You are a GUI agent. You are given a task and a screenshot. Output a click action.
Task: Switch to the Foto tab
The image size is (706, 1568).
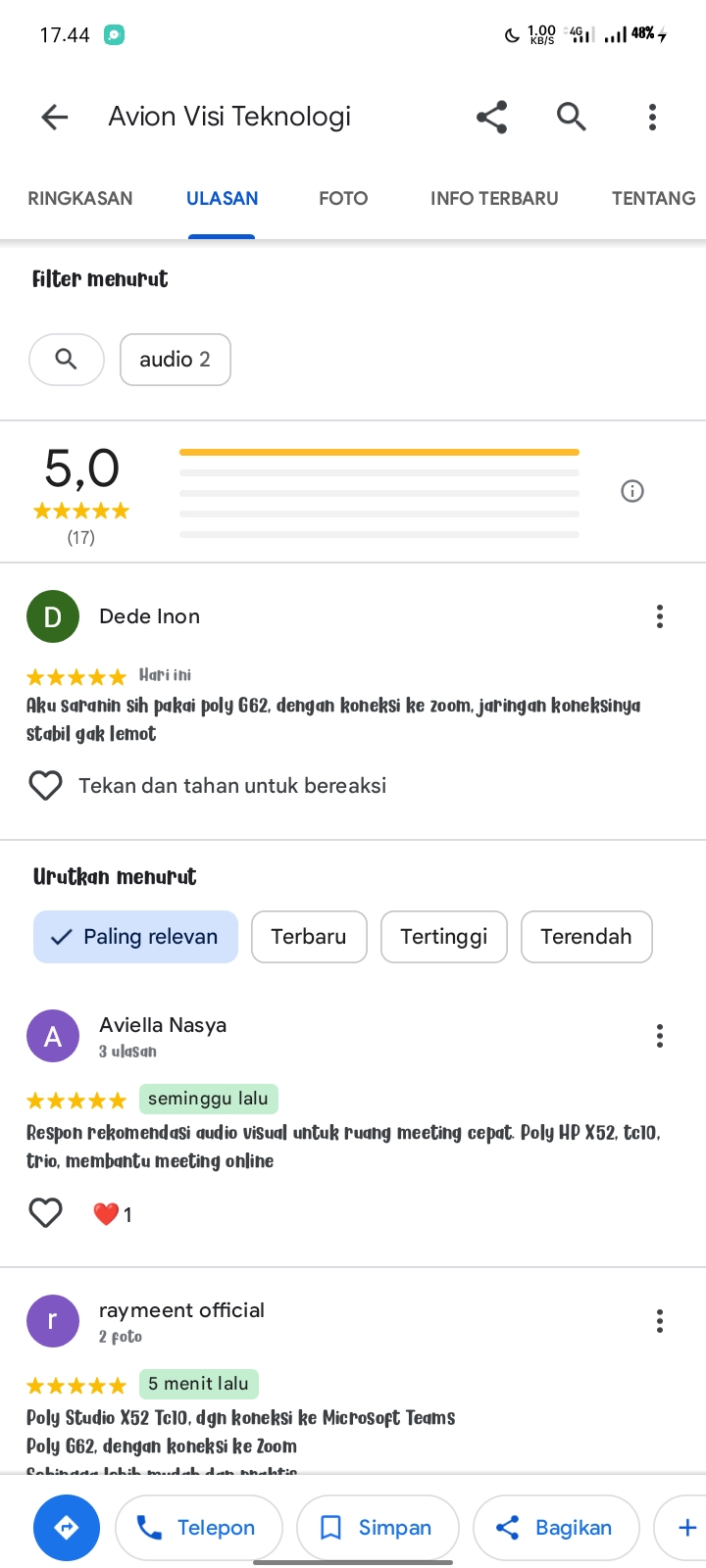coord(343,198)
